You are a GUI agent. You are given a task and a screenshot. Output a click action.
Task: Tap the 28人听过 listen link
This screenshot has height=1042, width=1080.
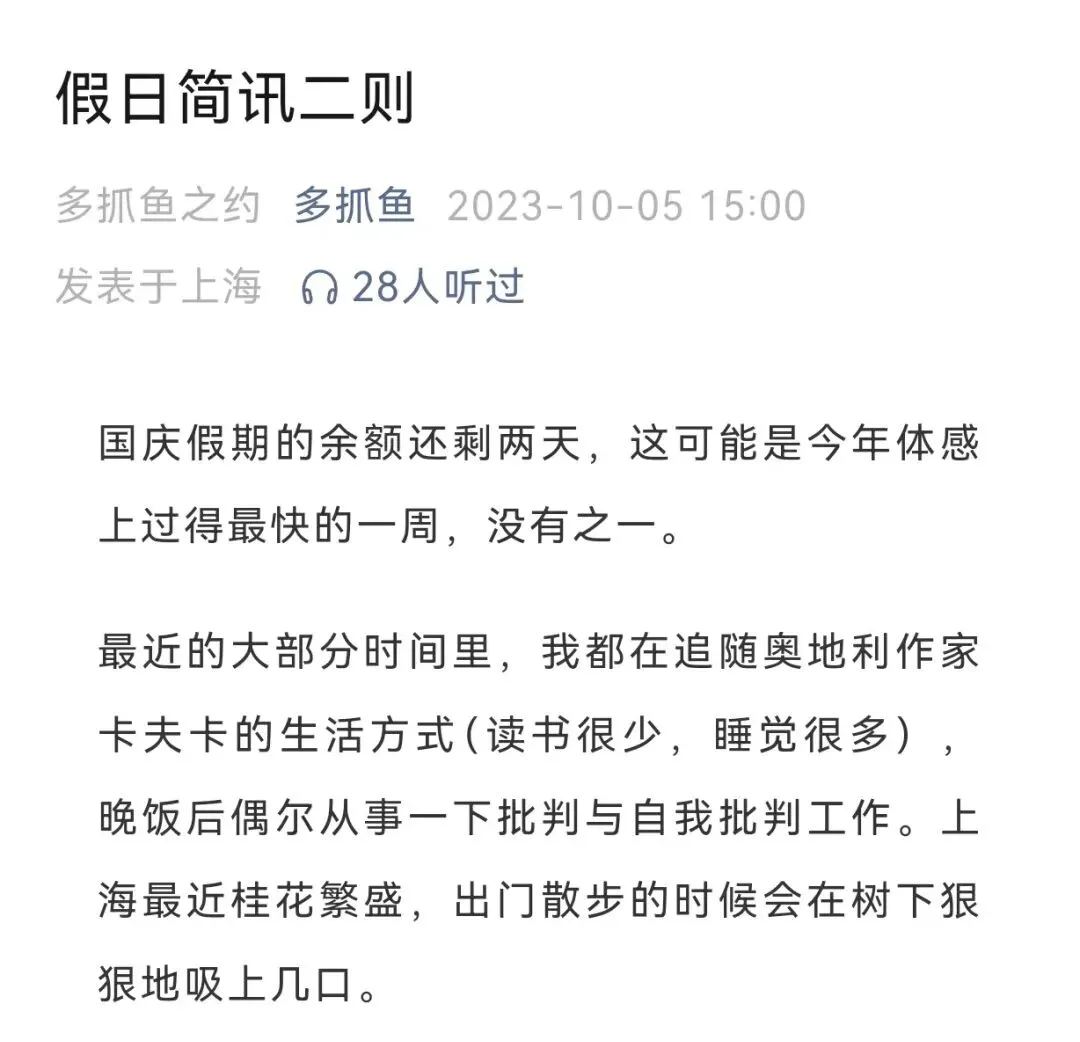pyautogui.click(x=414, y=288)
